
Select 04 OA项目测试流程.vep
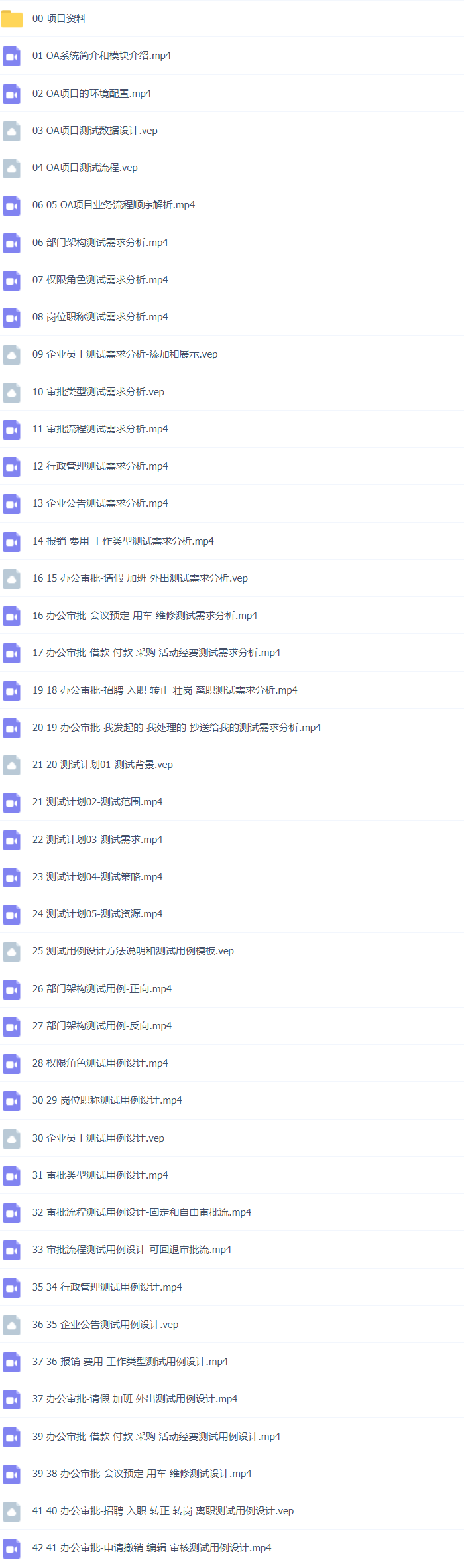click(x=85, y=168)
